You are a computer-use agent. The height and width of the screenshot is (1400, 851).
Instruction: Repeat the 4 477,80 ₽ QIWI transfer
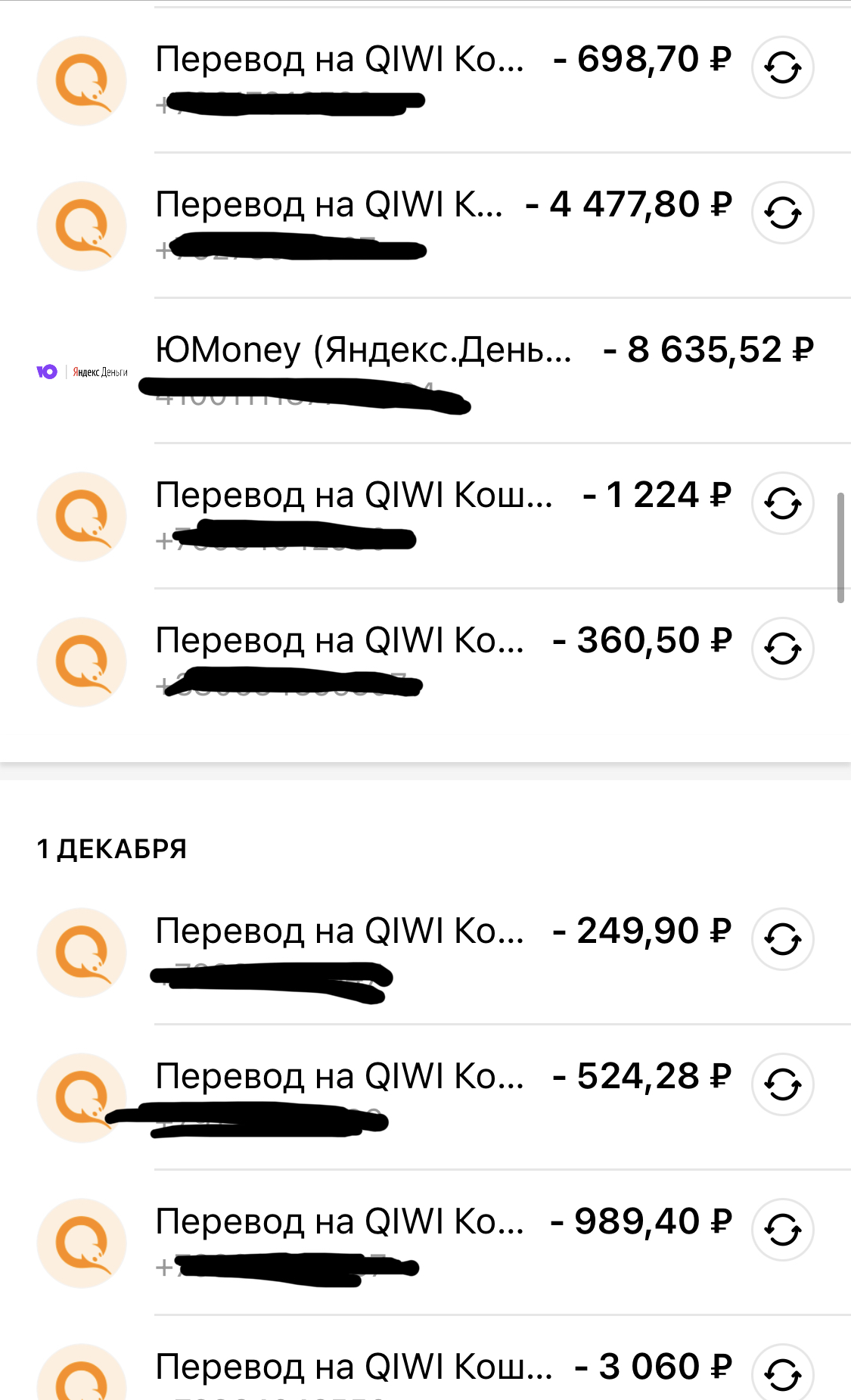tap(782, 213)
